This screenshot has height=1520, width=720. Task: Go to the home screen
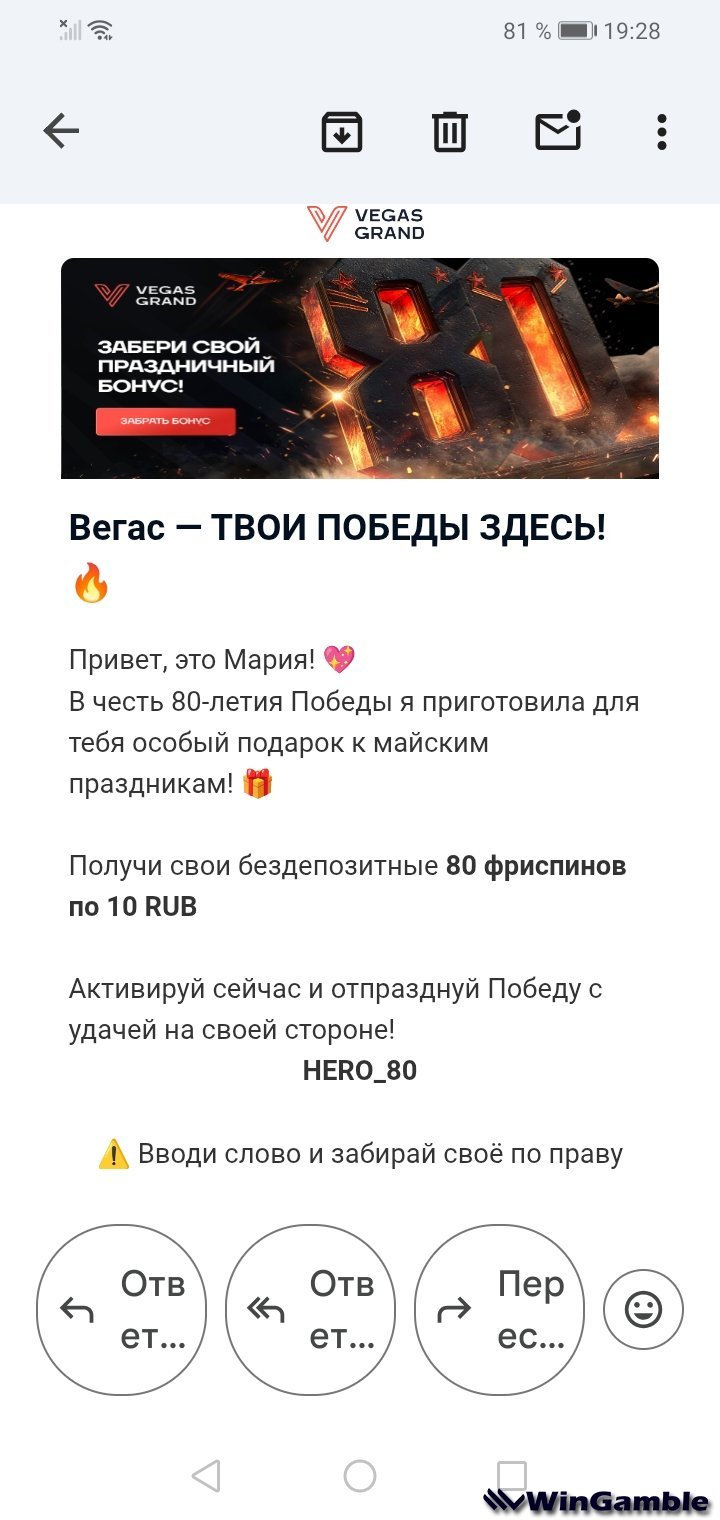(x=360, y=1475)
